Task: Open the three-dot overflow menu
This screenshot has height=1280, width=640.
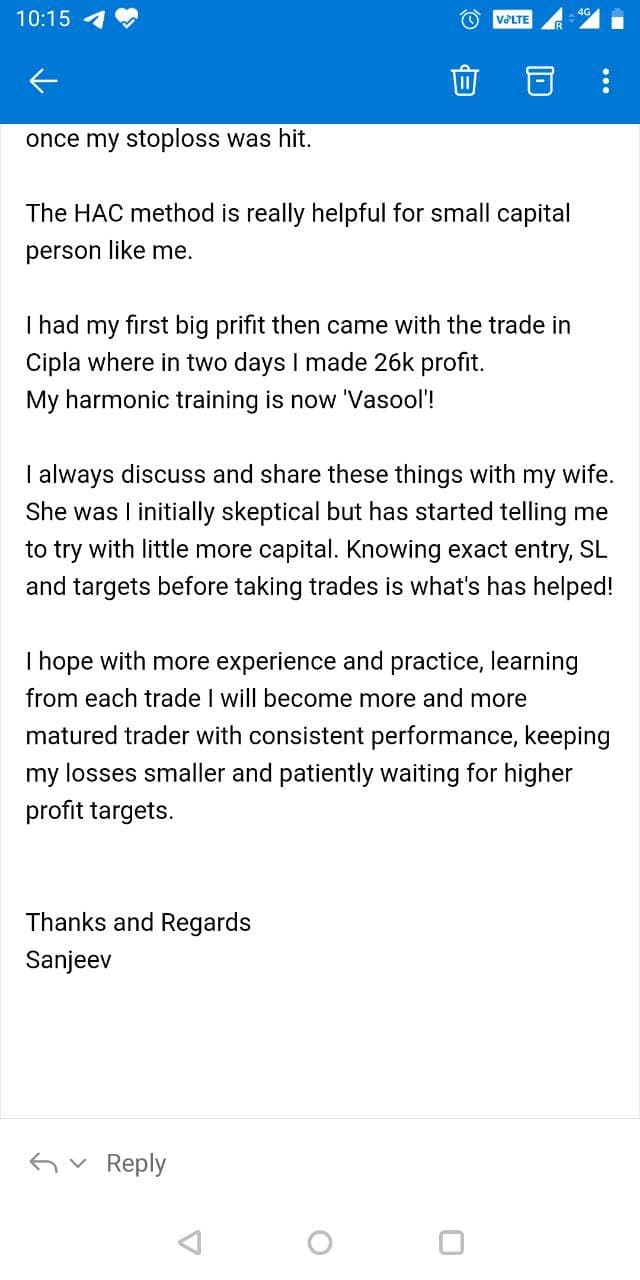Action: (x=605, y=80)
